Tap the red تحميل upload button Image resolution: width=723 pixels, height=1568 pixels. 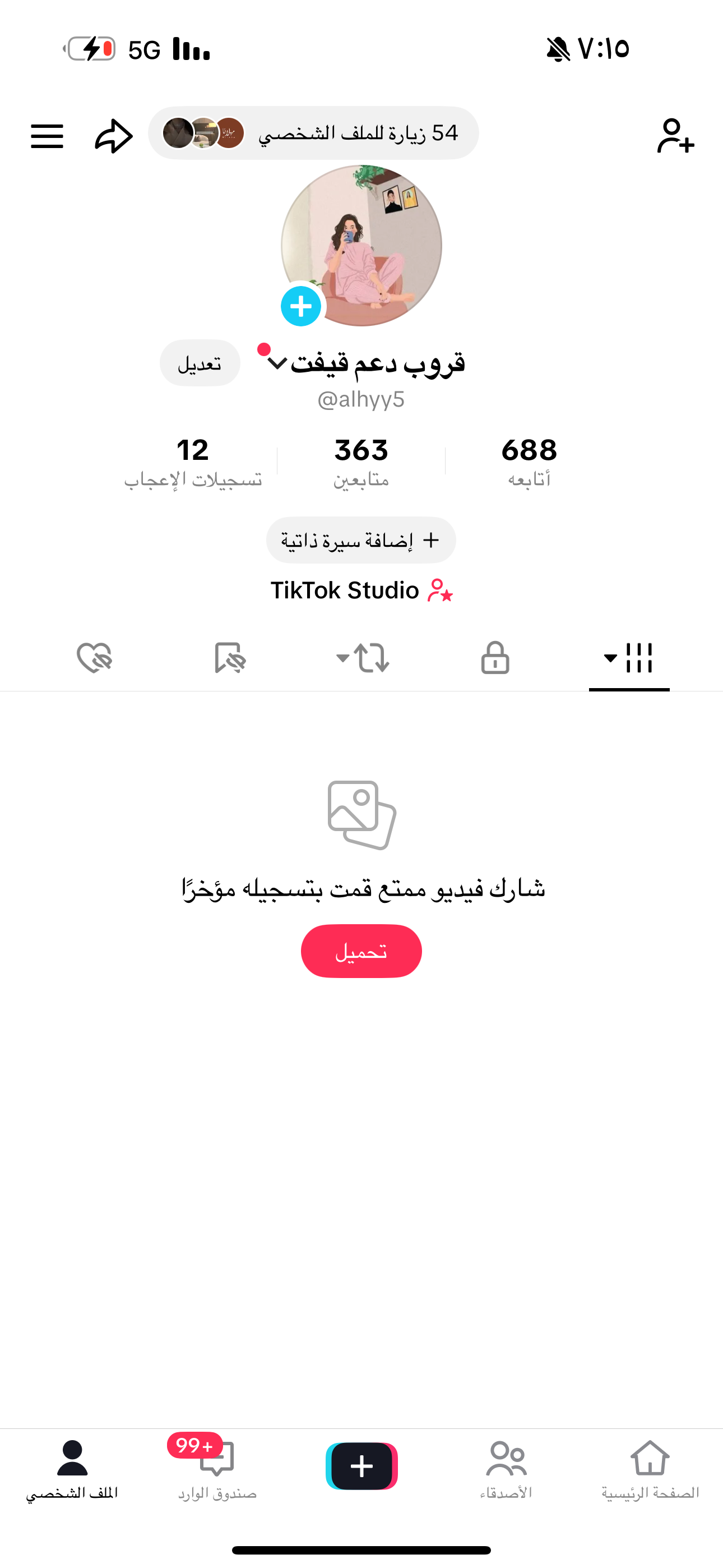pyautogui.click(x=361, y=951)
